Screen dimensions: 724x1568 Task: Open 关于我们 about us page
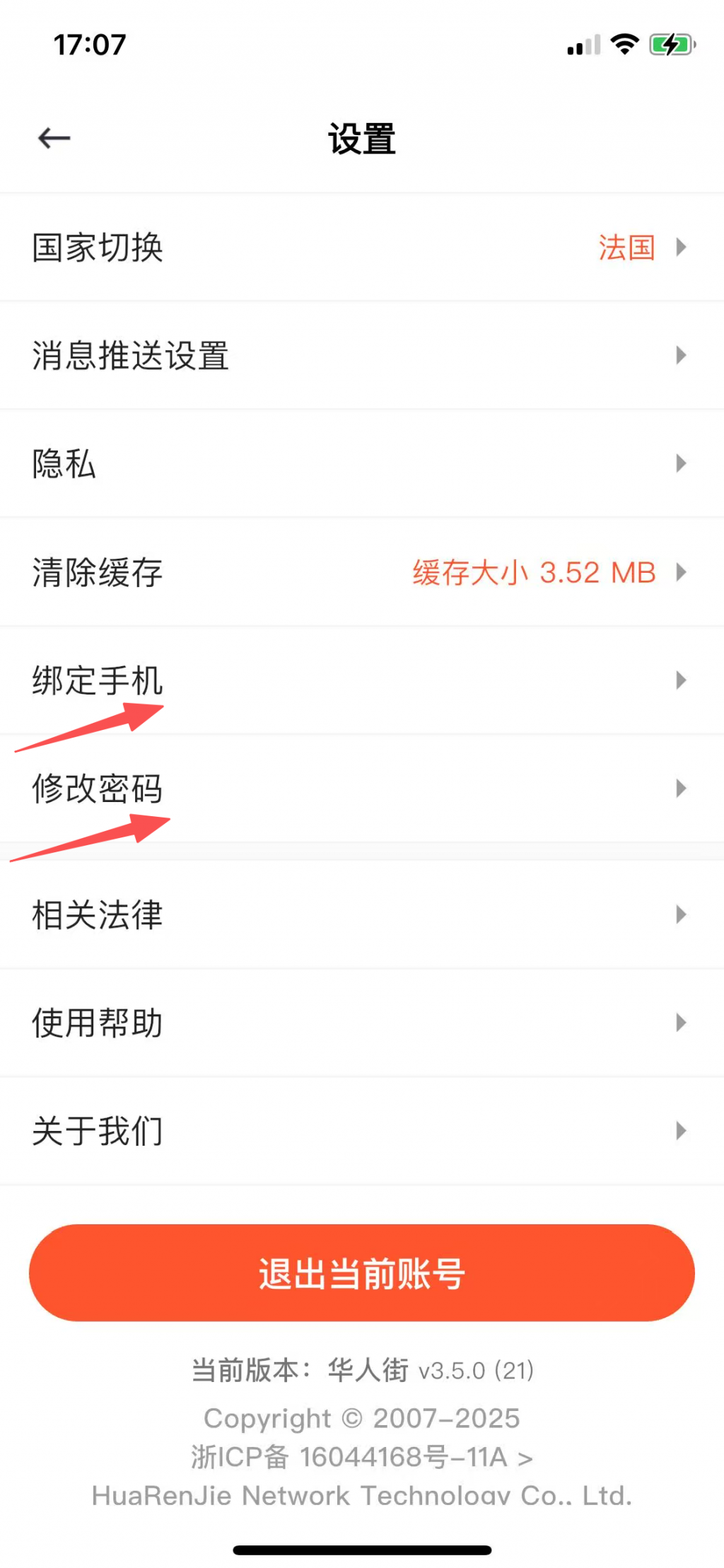click(x=362, y=1131)
